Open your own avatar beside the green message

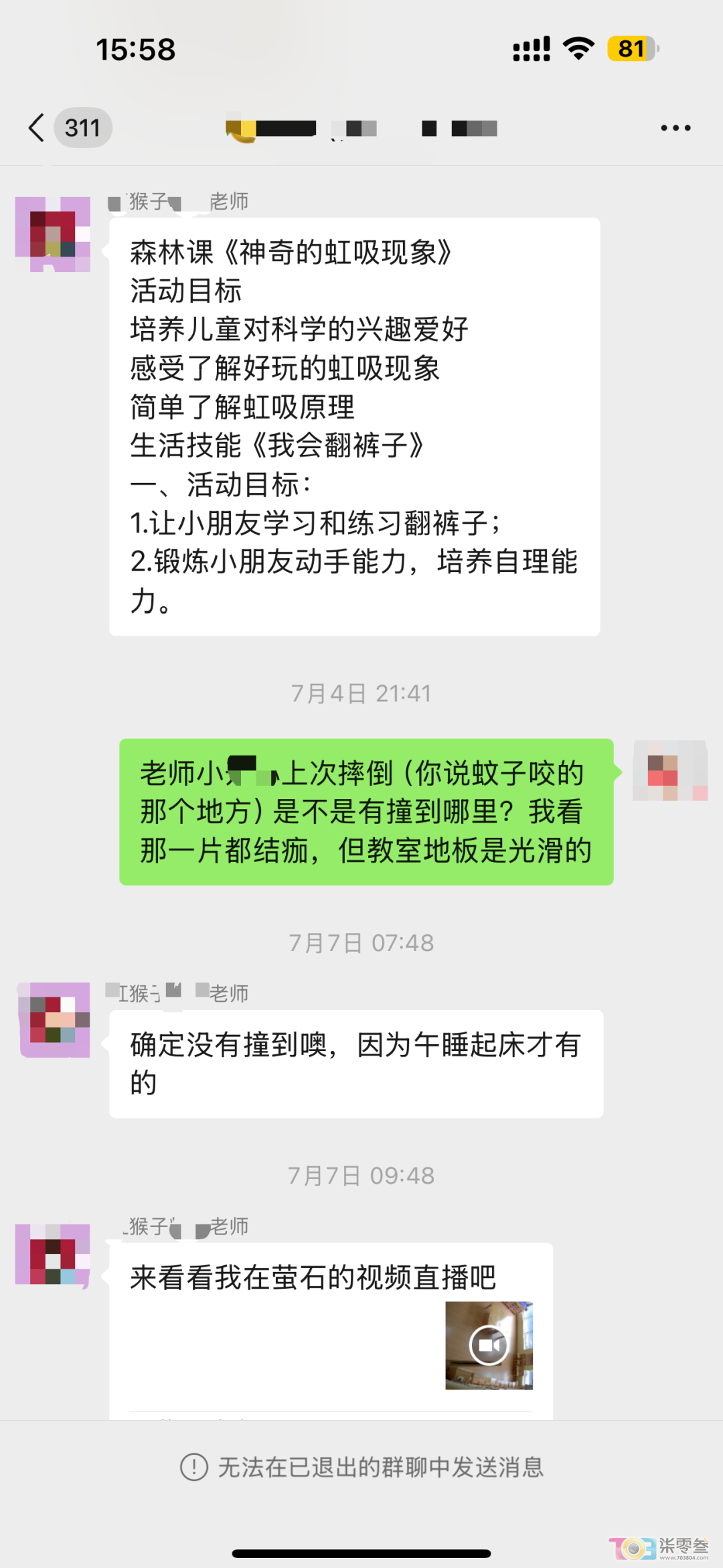pos(670,770)
